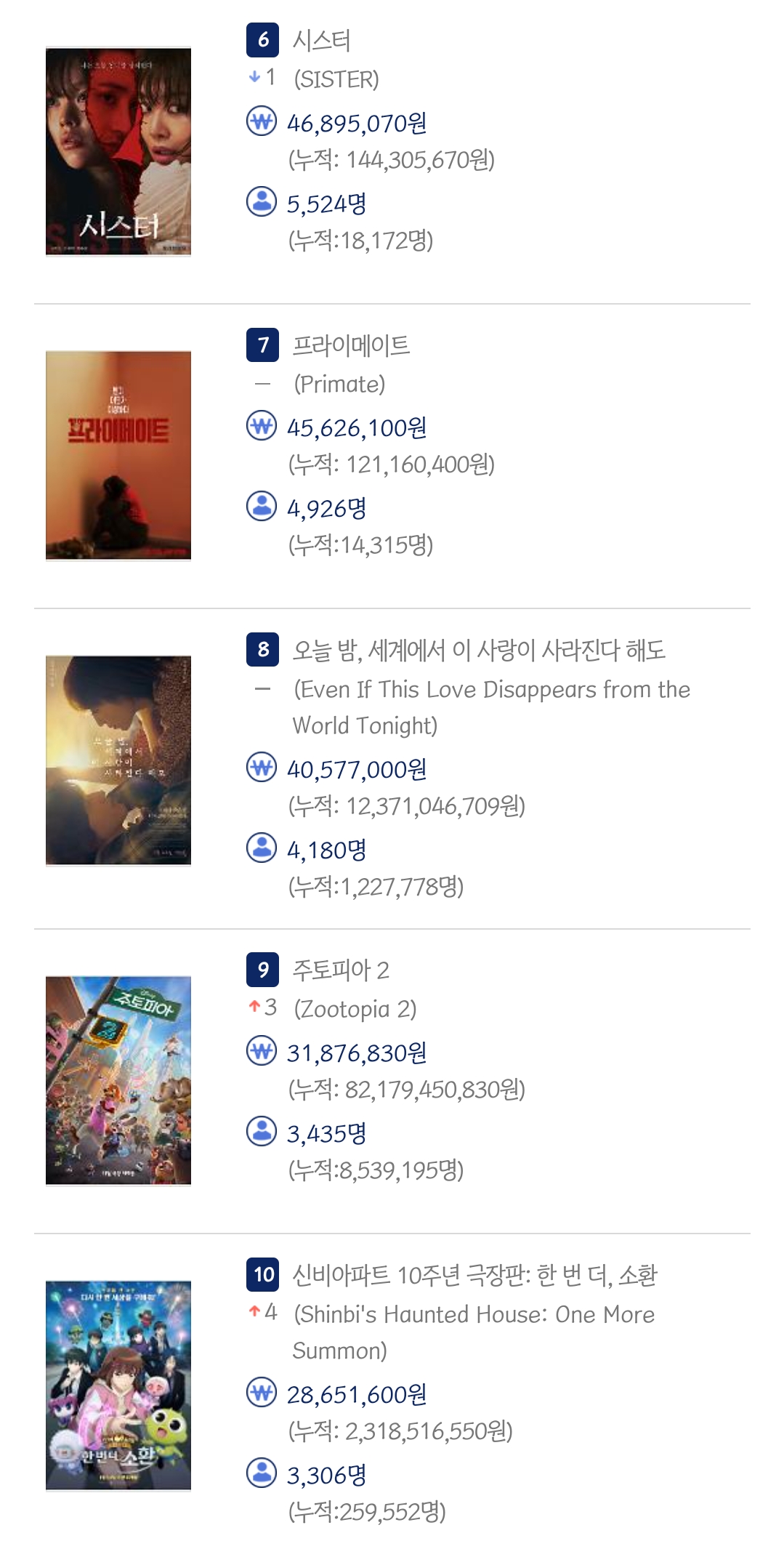The image size is (784, 1549).
Task: Open the 신비아파트 10주년 극장판 poster
Action: (x=118, y=1385)
